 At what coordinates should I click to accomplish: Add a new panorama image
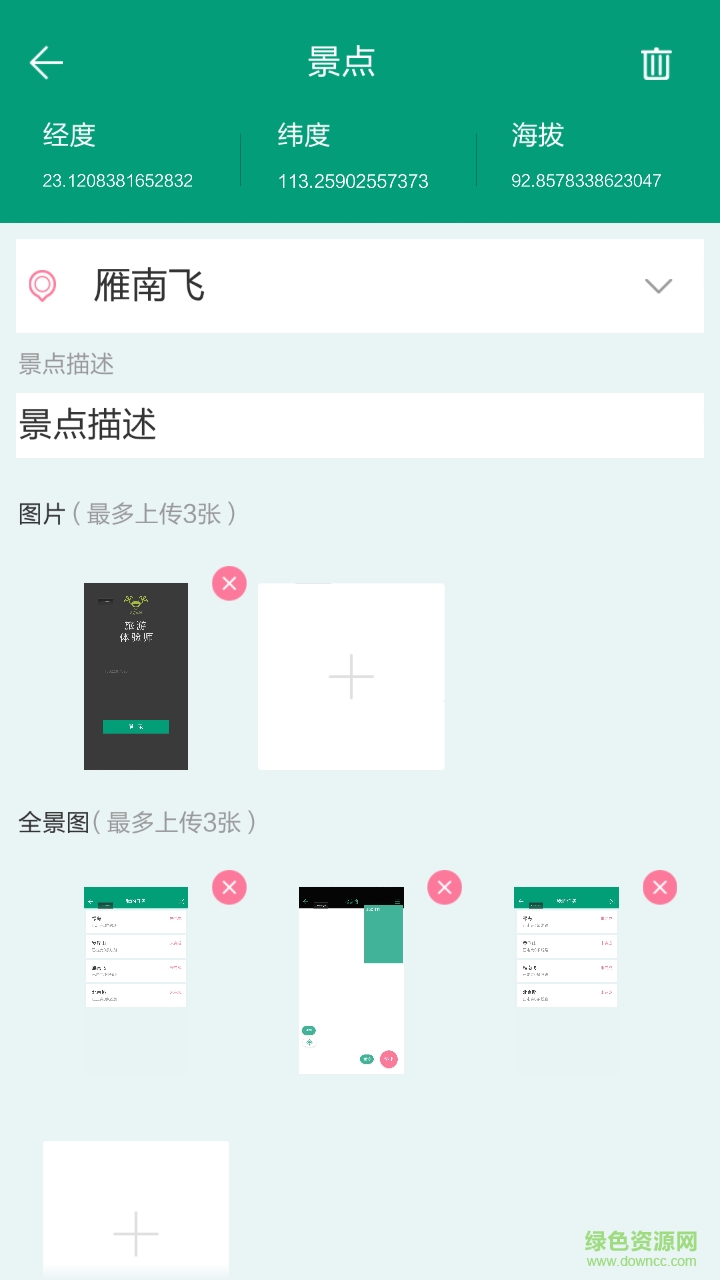pos(136,1210)
